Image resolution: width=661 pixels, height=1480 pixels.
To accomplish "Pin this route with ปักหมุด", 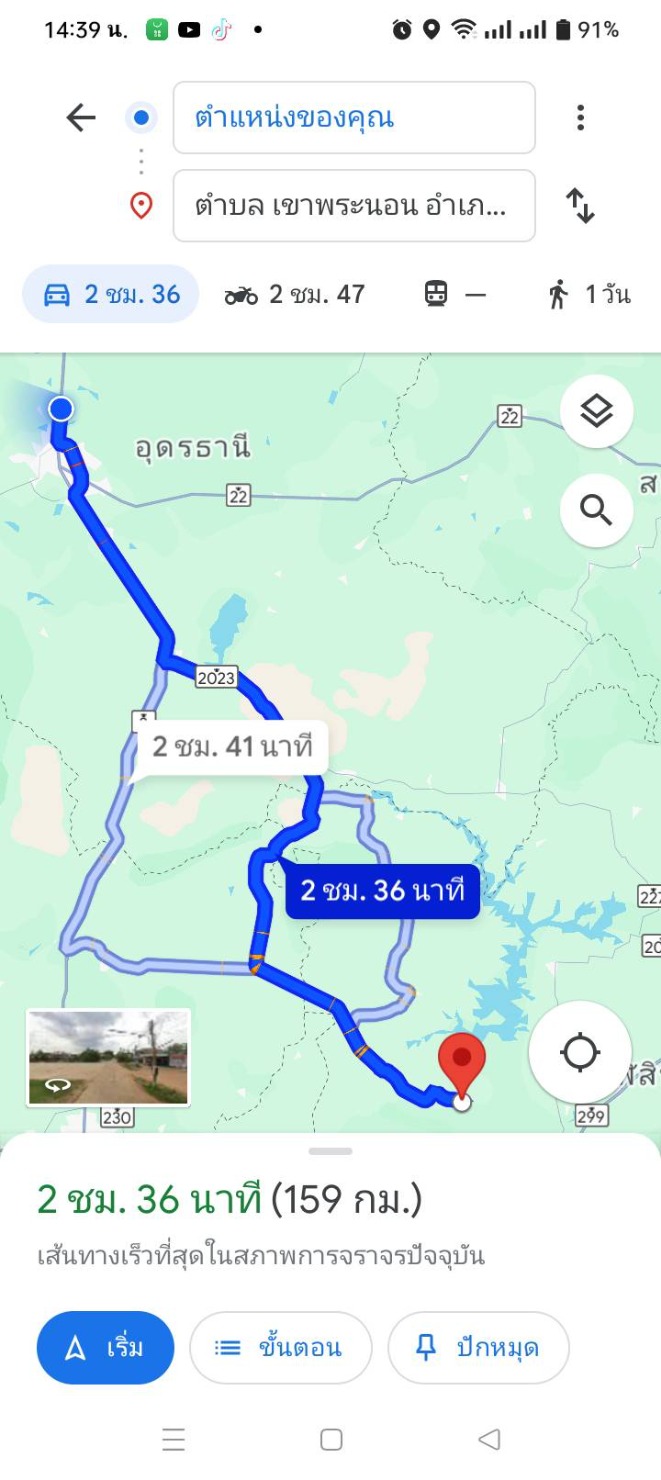I will [478, 1347].
